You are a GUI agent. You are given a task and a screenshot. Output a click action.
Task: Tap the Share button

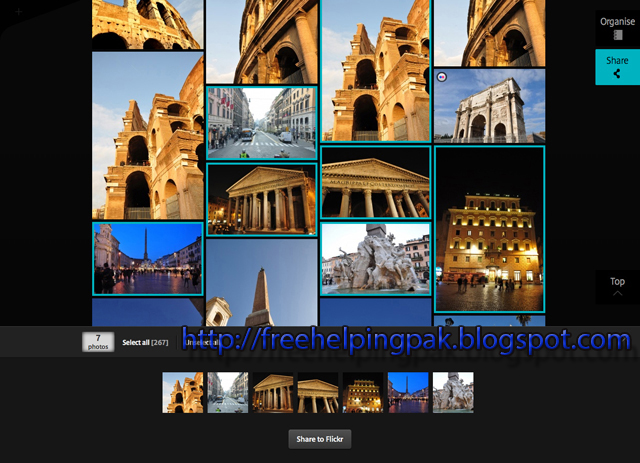pyautogui.click(x=617, y=67)
